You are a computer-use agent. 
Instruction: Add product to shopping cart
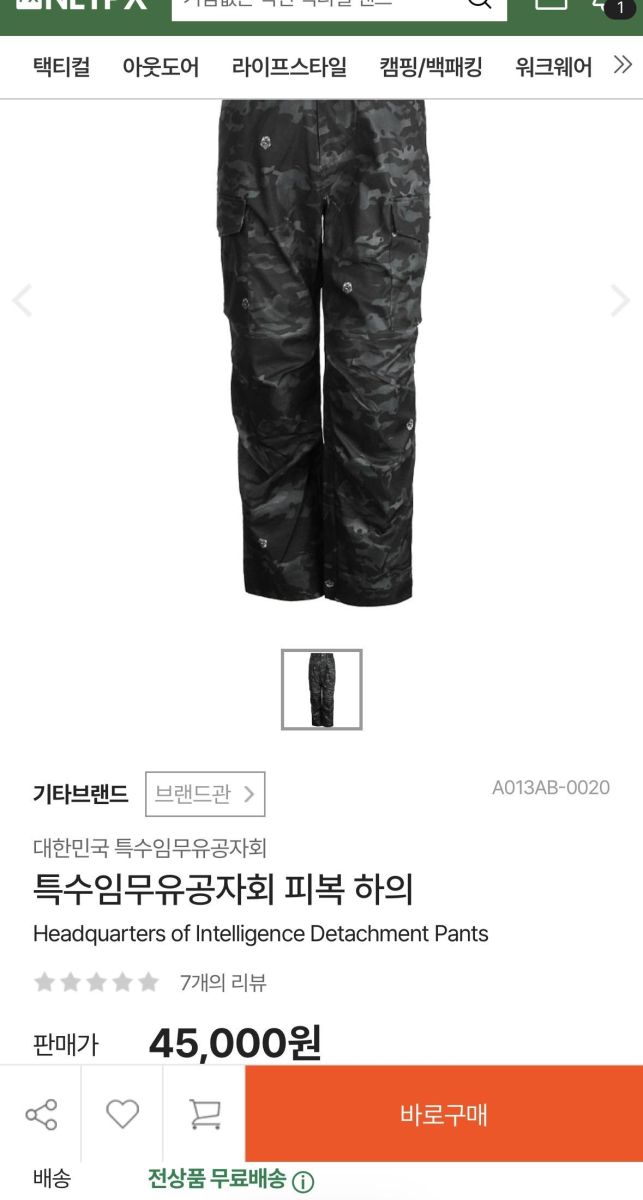click(205, 1114)
